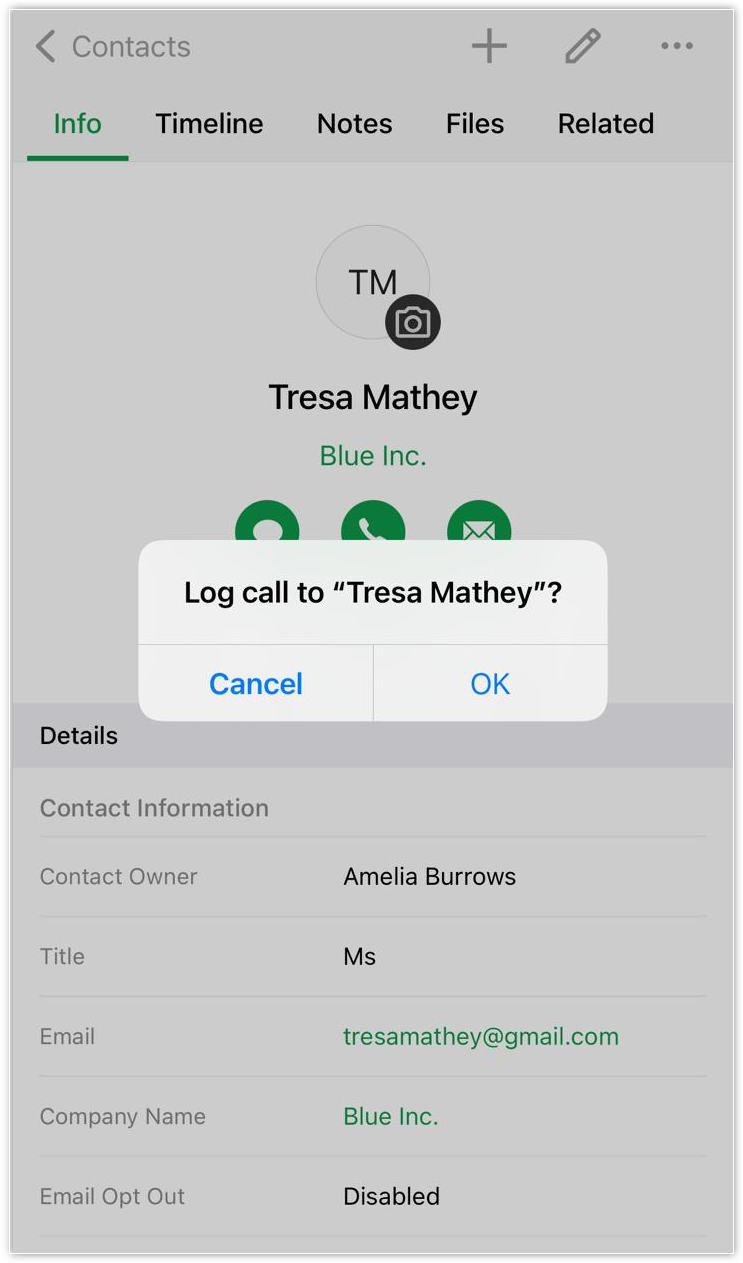Screen dimensions: 743x1263
Task: Go back to Contacts list
Action: tap(111, 47)
